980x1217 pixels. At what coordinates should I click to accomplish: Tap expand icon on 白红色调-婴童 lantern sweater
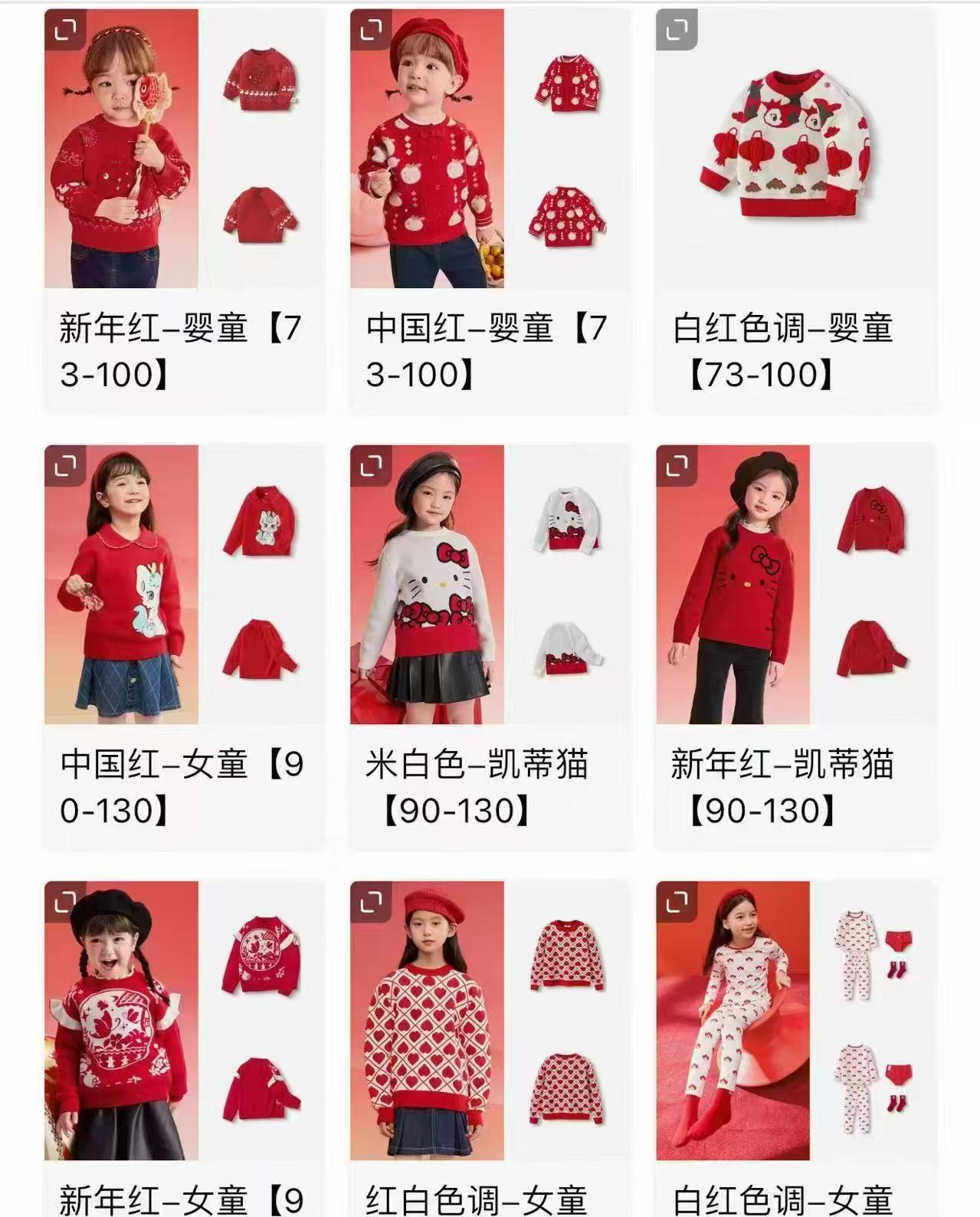(677, 30)
